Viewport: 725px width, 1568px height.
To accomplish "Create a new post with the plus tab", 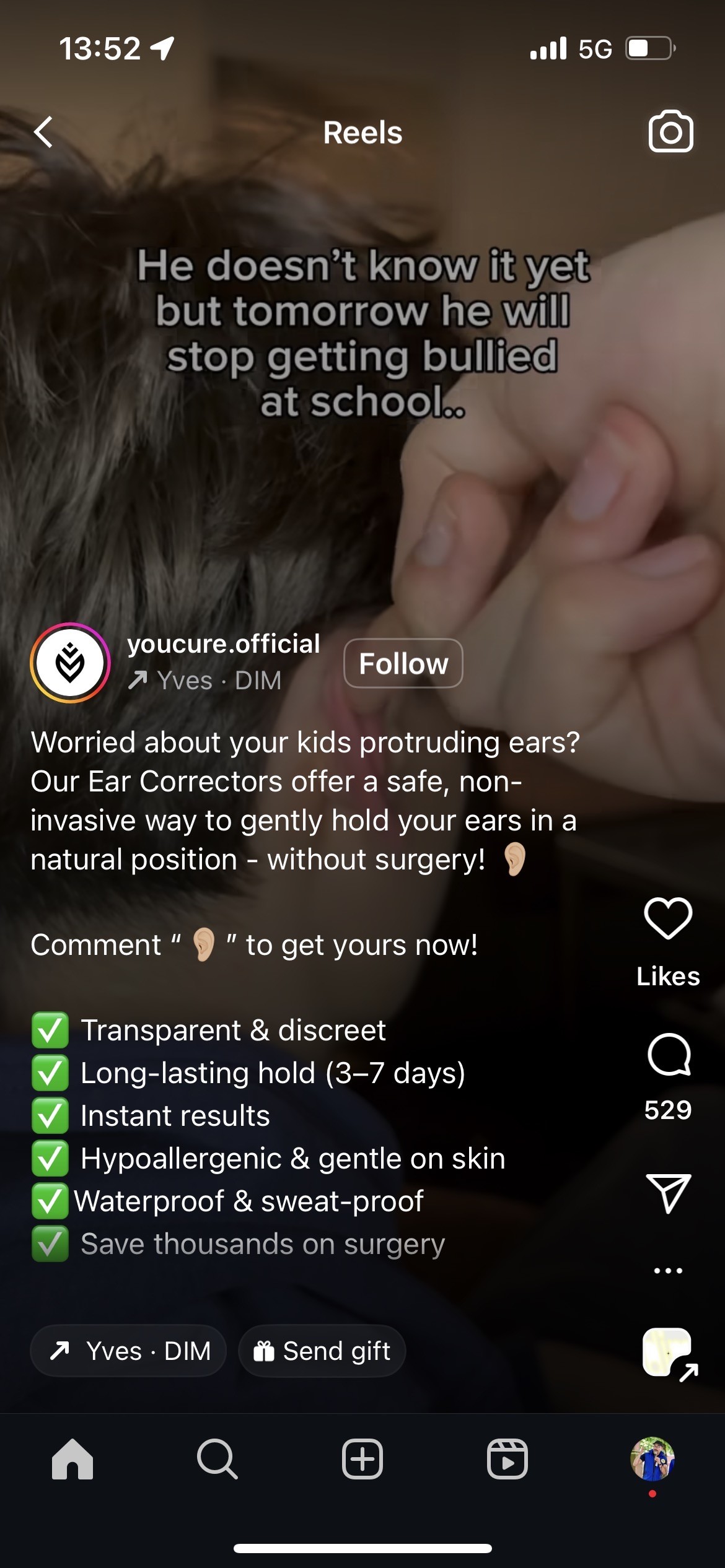I will (362, 1459).
